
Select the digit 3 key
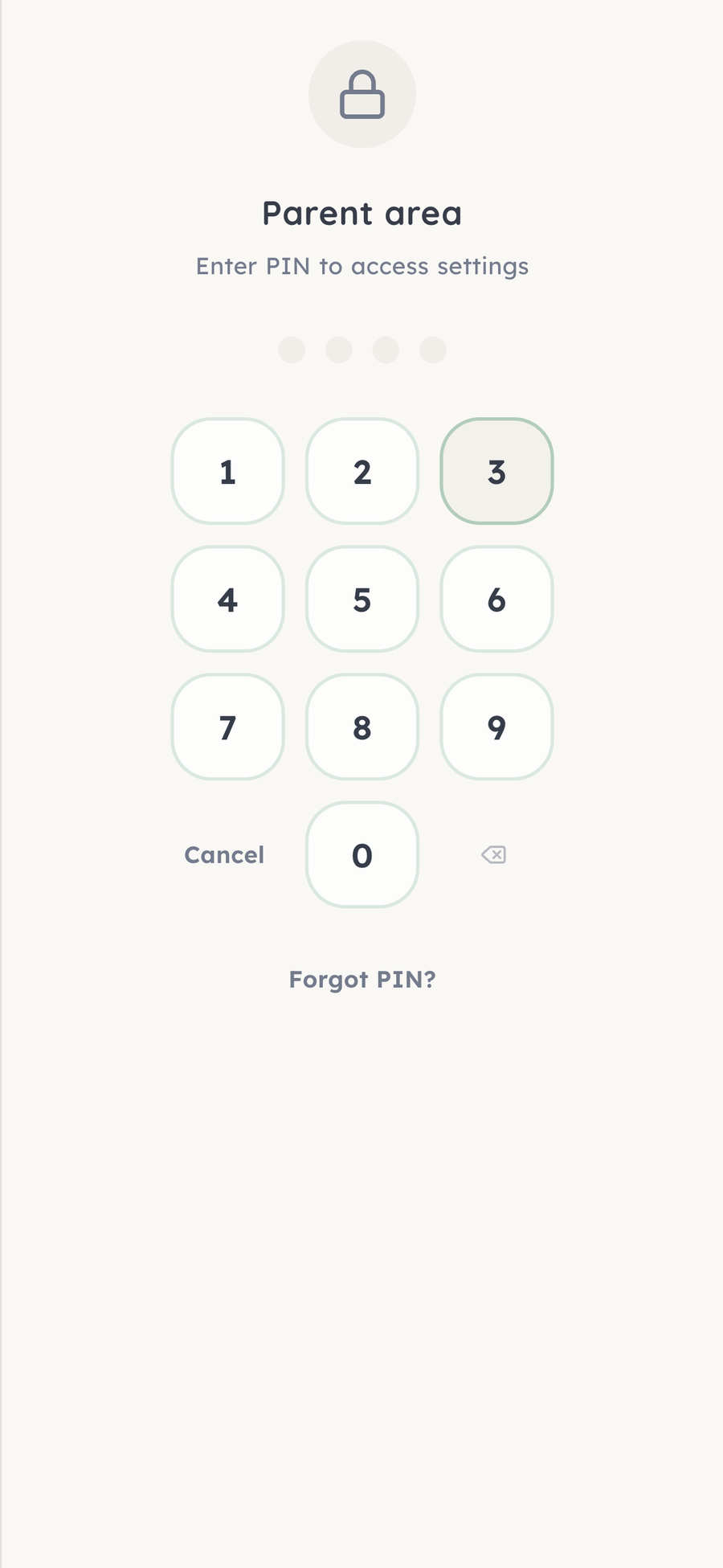[x=496, y=471]
